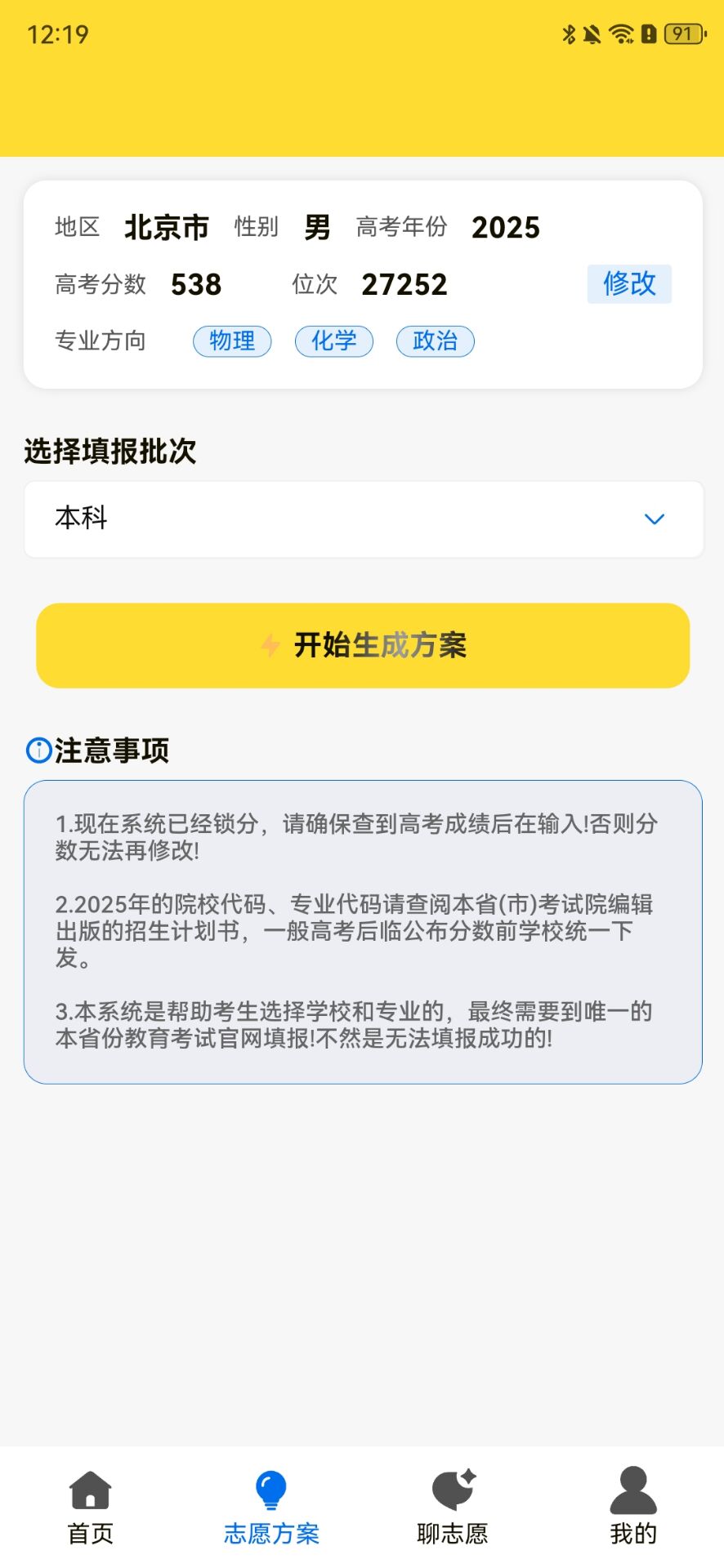Select the 政治 subject tag
Image resolution: width=724 pixels, height=1568 pixels.
pyautogui.click(x=436, y=341)
